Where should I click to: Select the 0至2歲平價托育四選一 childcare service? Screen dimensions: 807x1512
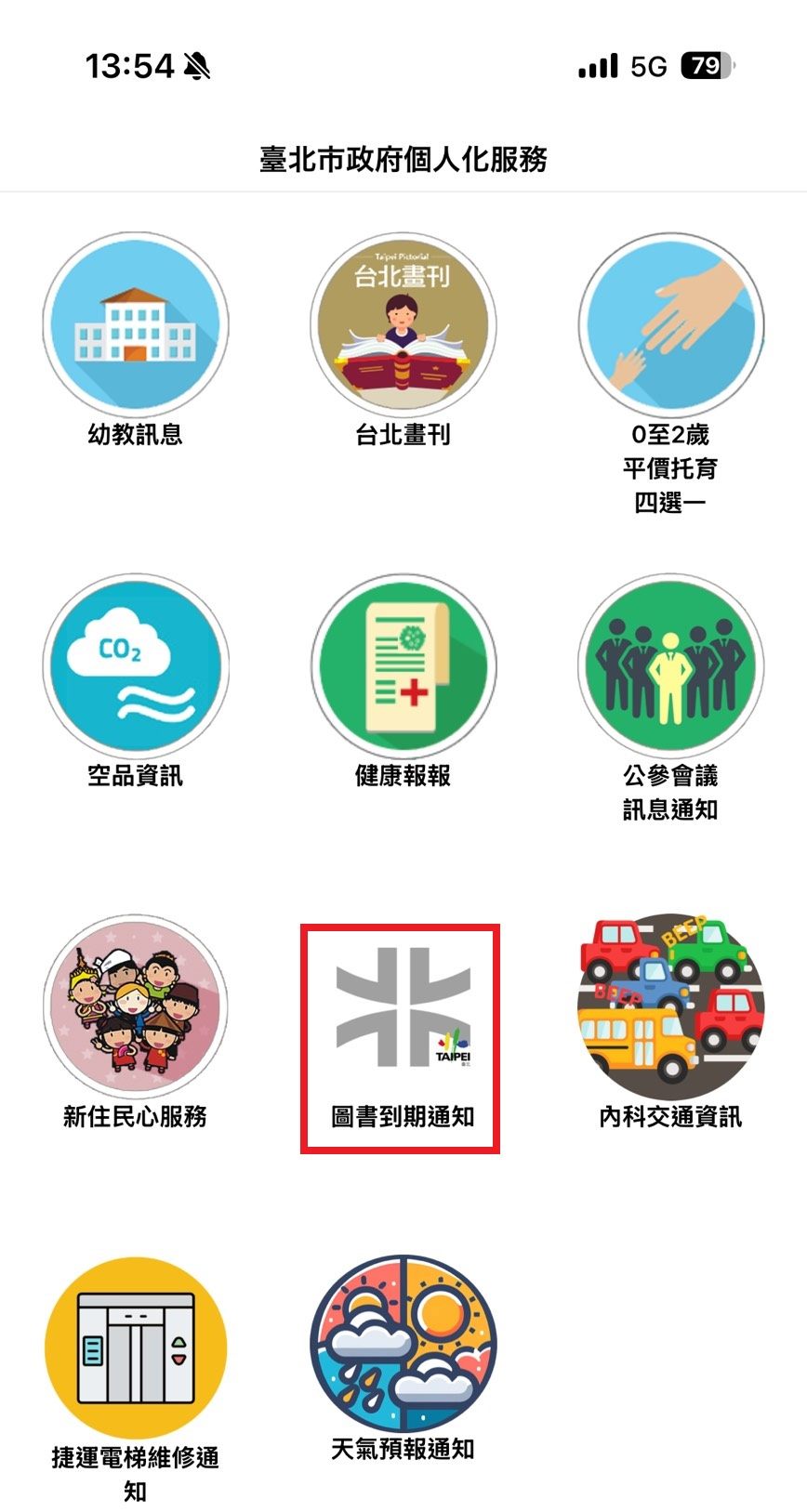click(668, 323)
